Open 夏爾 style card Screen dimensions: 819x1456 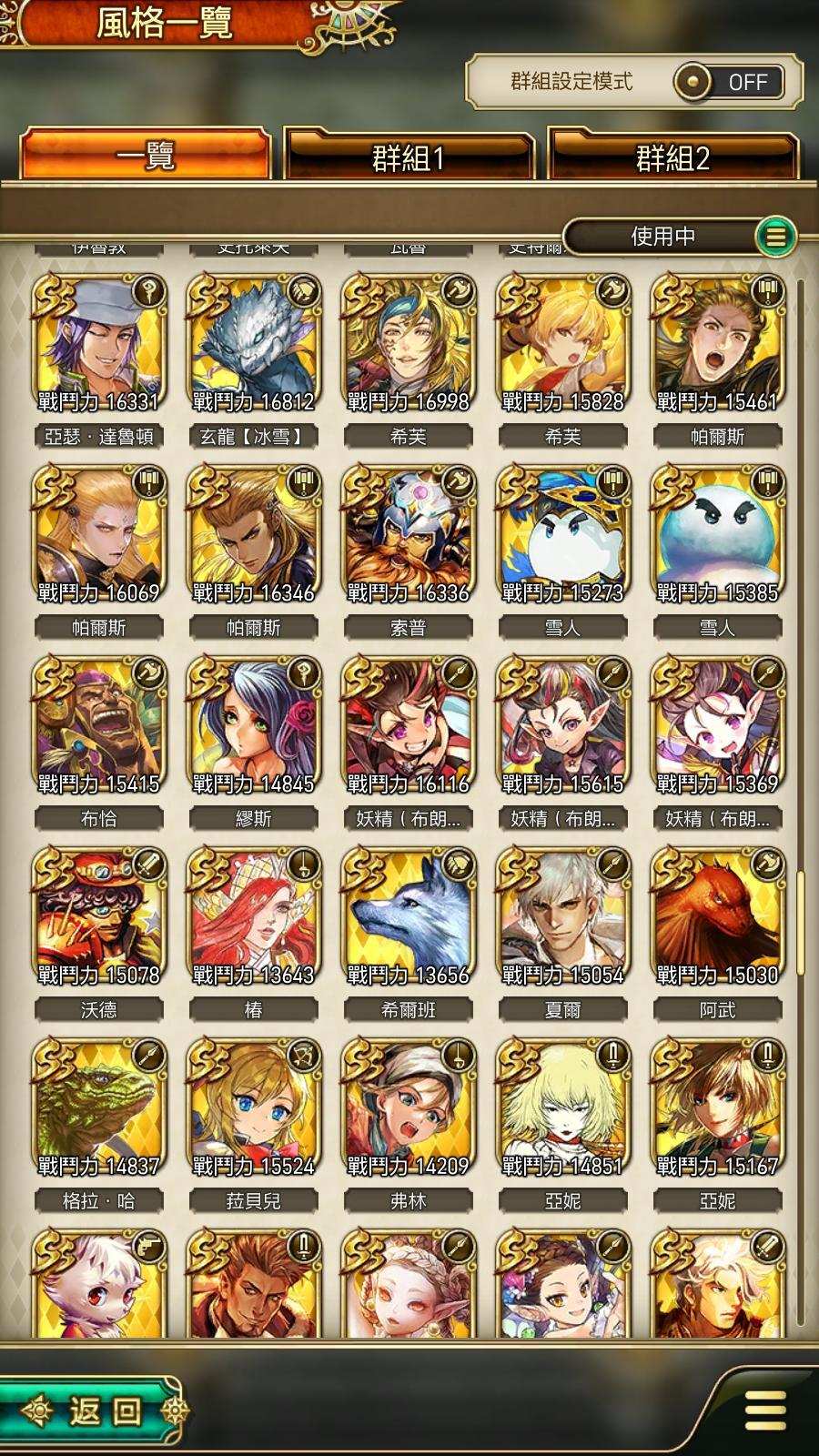coord(563,935)
